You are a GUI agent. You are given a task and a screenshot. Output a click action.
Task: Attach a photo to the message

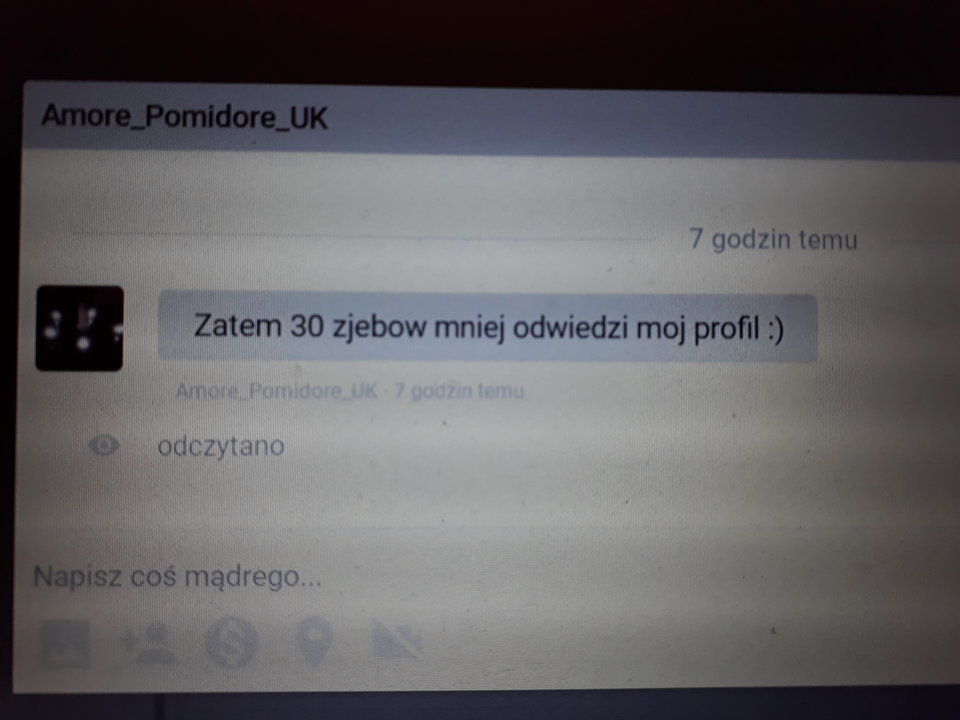point(63,643)
